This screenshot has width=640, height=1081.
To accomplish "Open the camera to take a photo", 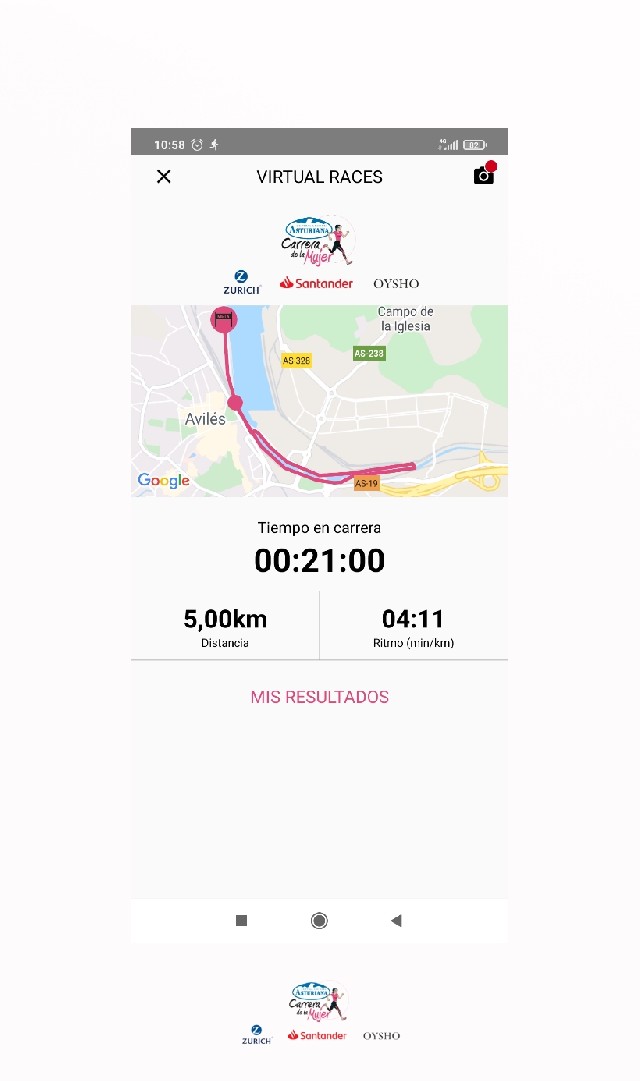I will (484, 176).
